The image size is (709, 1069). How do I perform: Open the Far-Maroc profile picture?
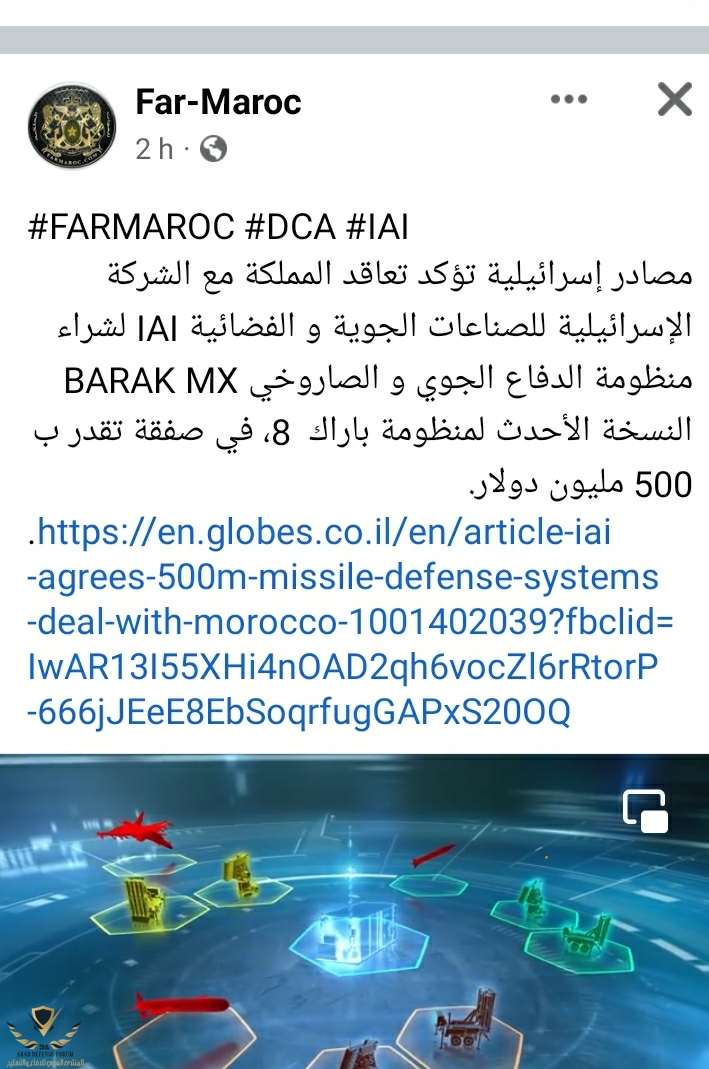72,126
